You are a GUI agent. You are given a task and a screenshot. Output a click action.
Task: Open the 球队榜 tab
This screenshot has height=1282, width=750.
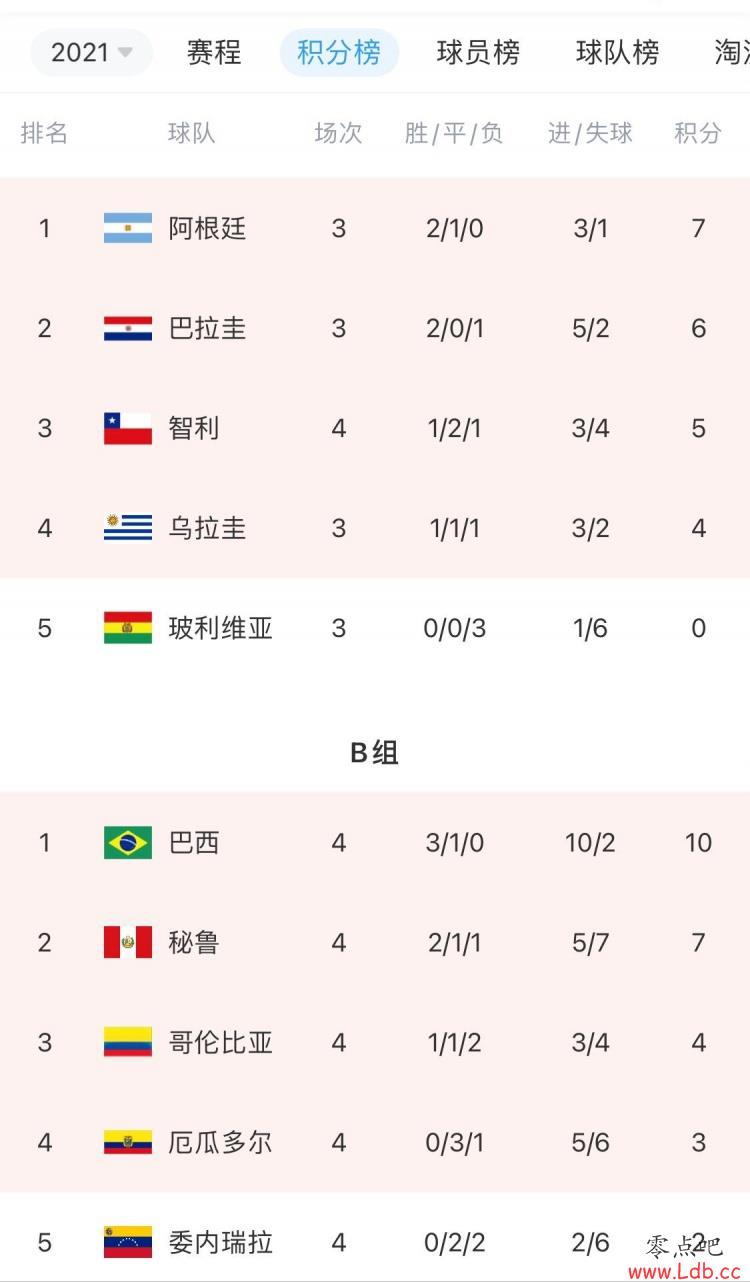(x=617, y=53)
